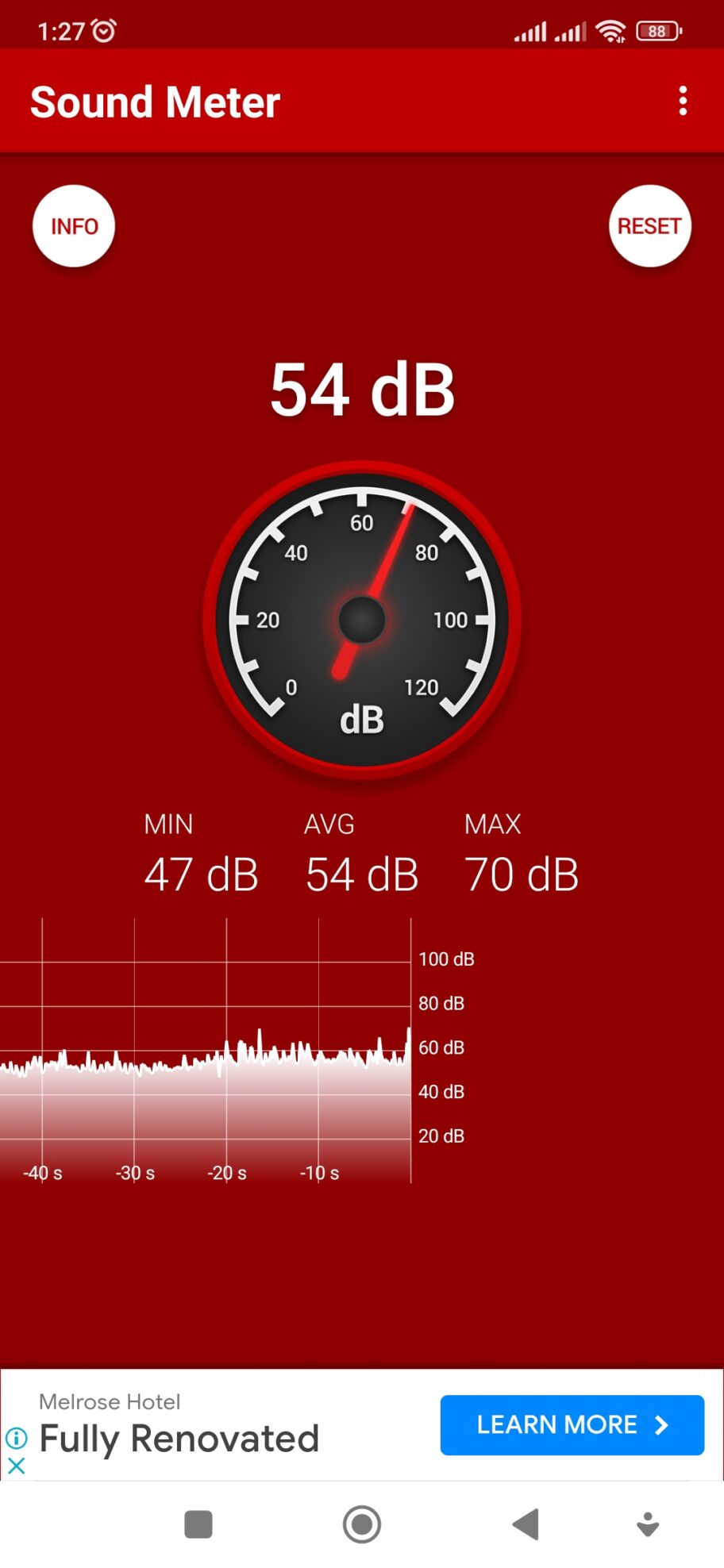Tap LEARN MORE on the hotel ad
Screen dimensions: 724x1568
tap(572, 1424)
